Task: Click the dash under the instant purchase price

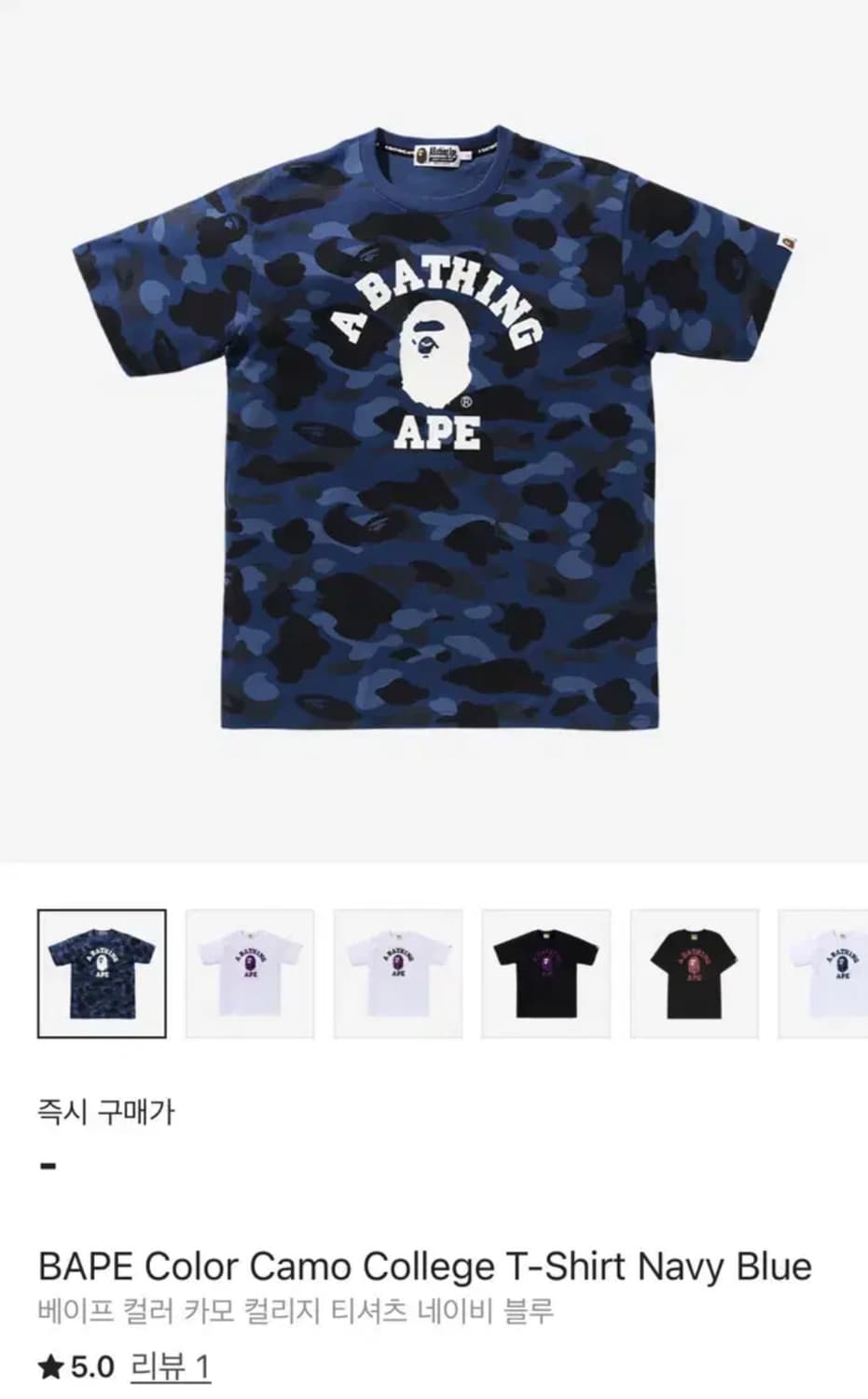Action: coord(44,1163)
